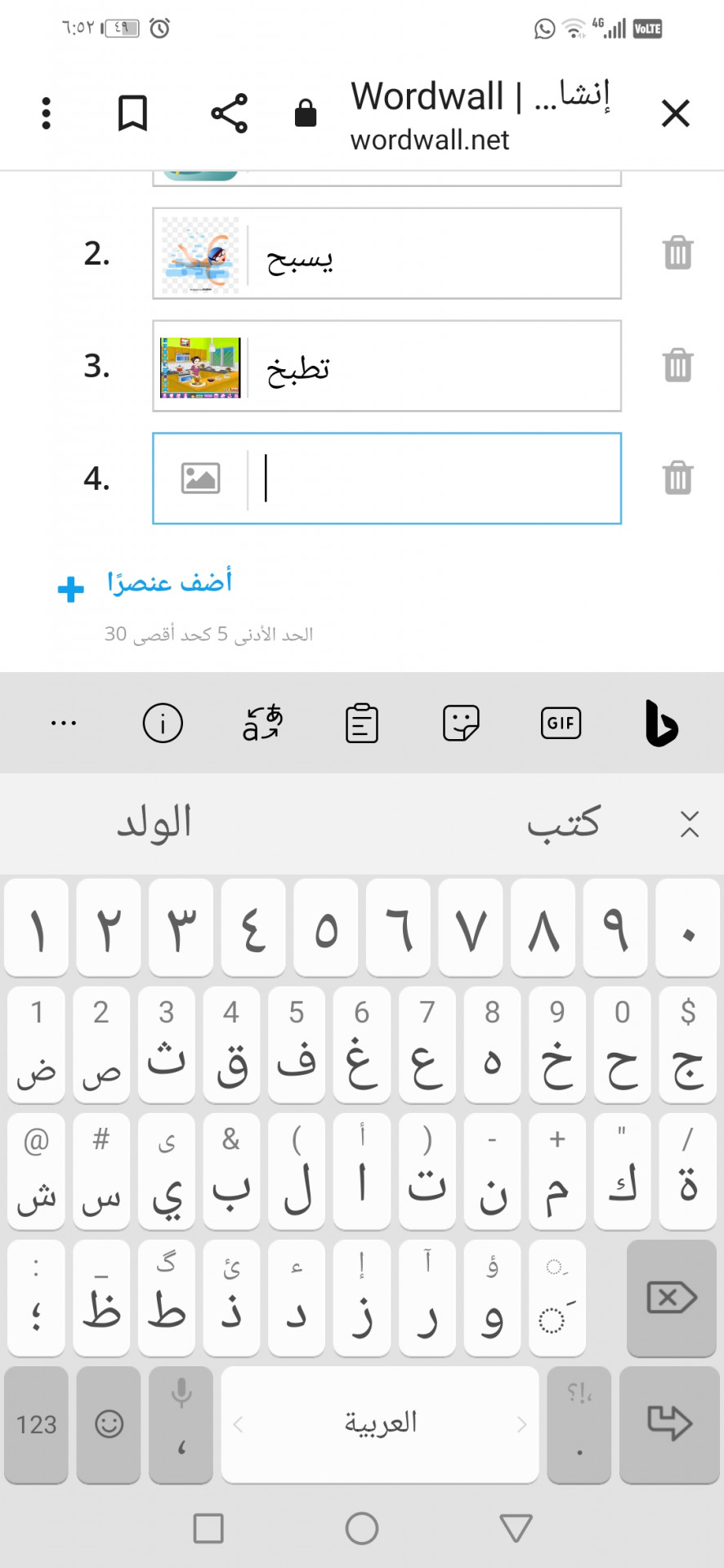Add an image to item 4
This screenshot has height=1568, width=724.
(200, 479)
